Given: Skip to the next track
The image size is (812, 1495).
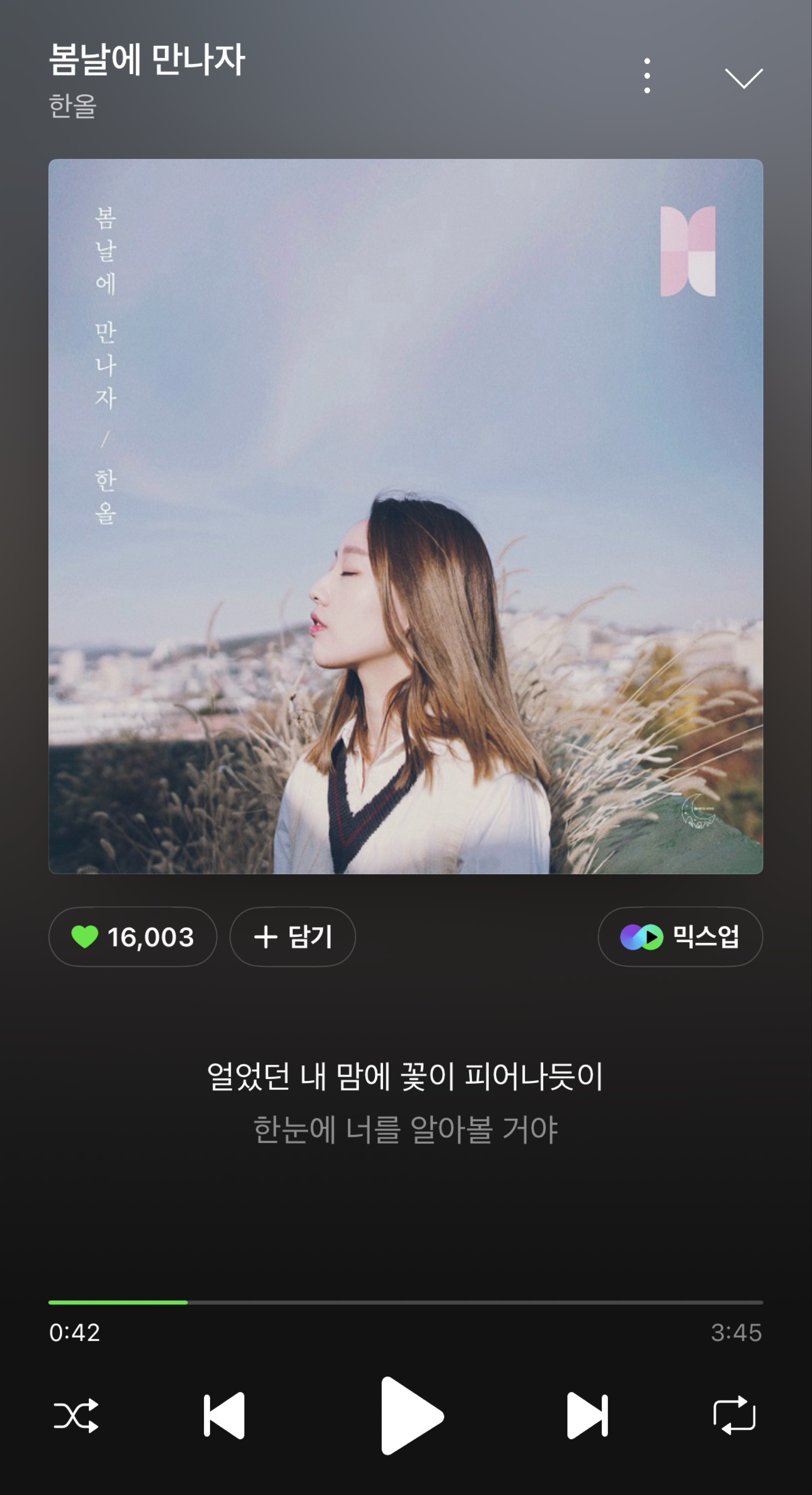Looking at the screenshot, I should pyautogui.click(x=587, y=1415).
